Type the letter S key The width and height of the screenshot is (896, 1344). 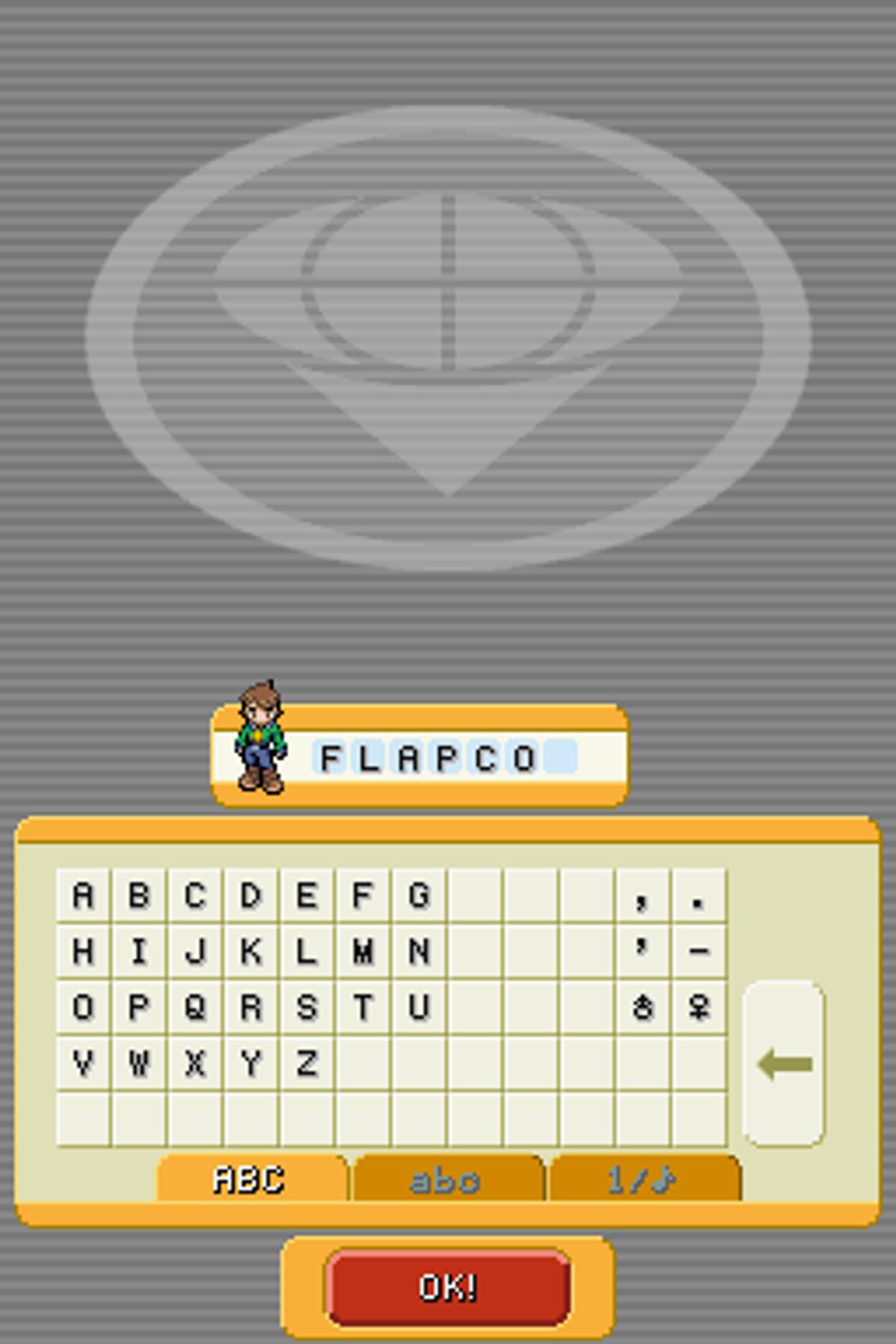tap(307, 1007)
